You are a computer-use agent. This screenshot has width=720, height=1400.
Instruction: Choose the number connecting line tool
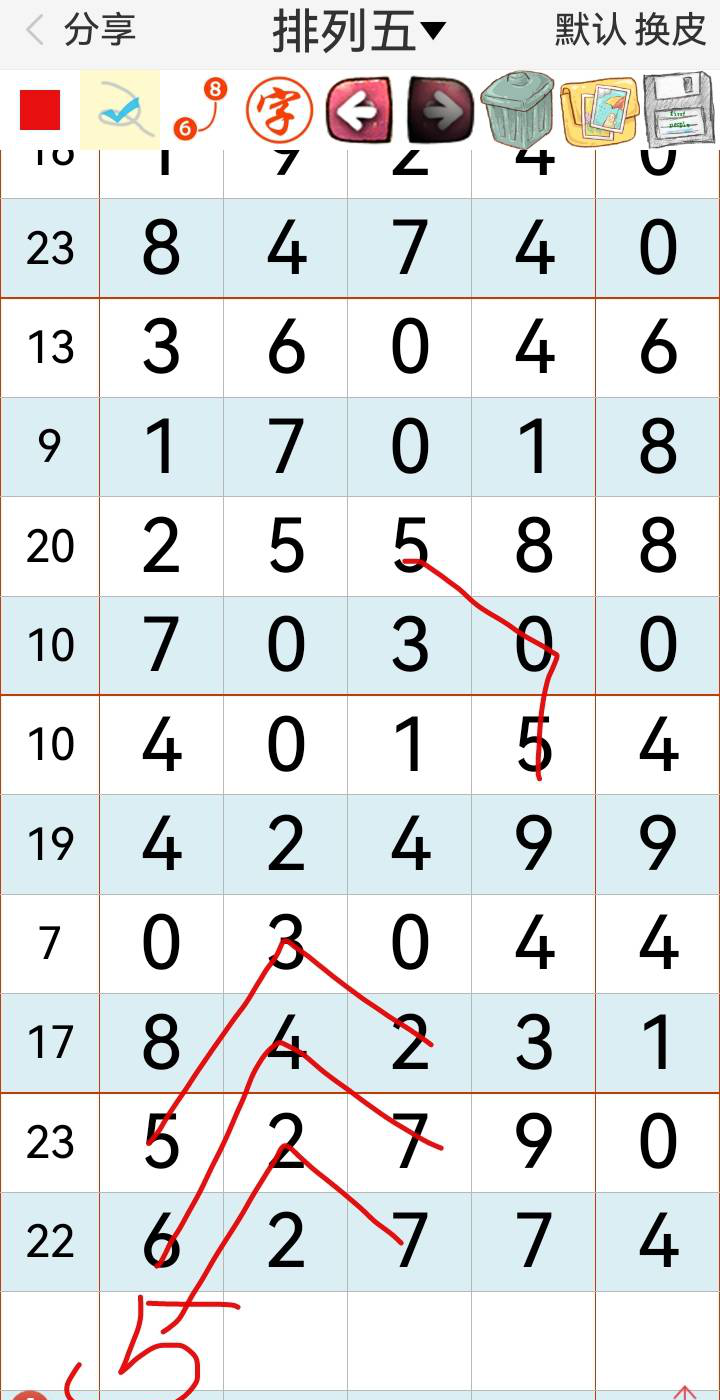pos(199,110)
